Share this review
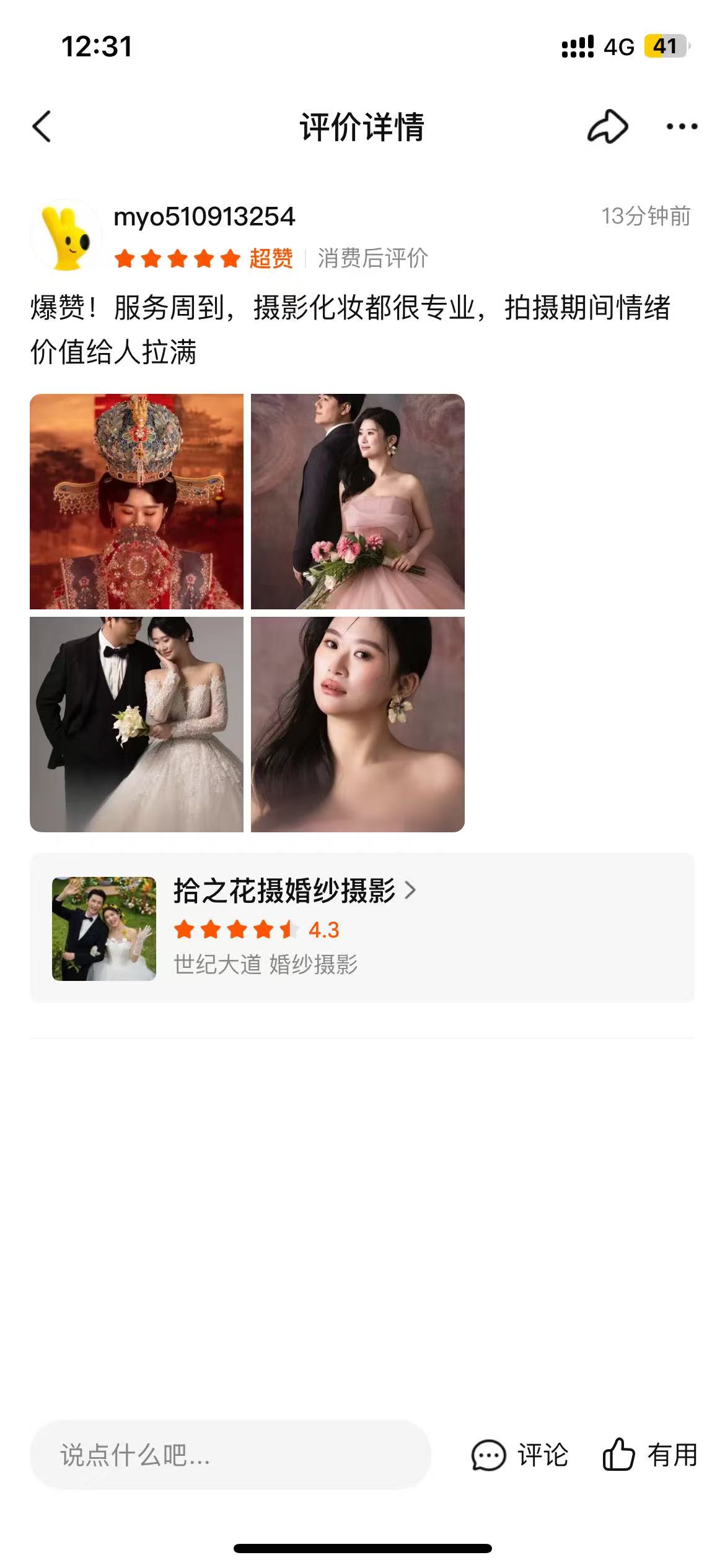The image size is (725, 1568). click(x=607, y=127)
